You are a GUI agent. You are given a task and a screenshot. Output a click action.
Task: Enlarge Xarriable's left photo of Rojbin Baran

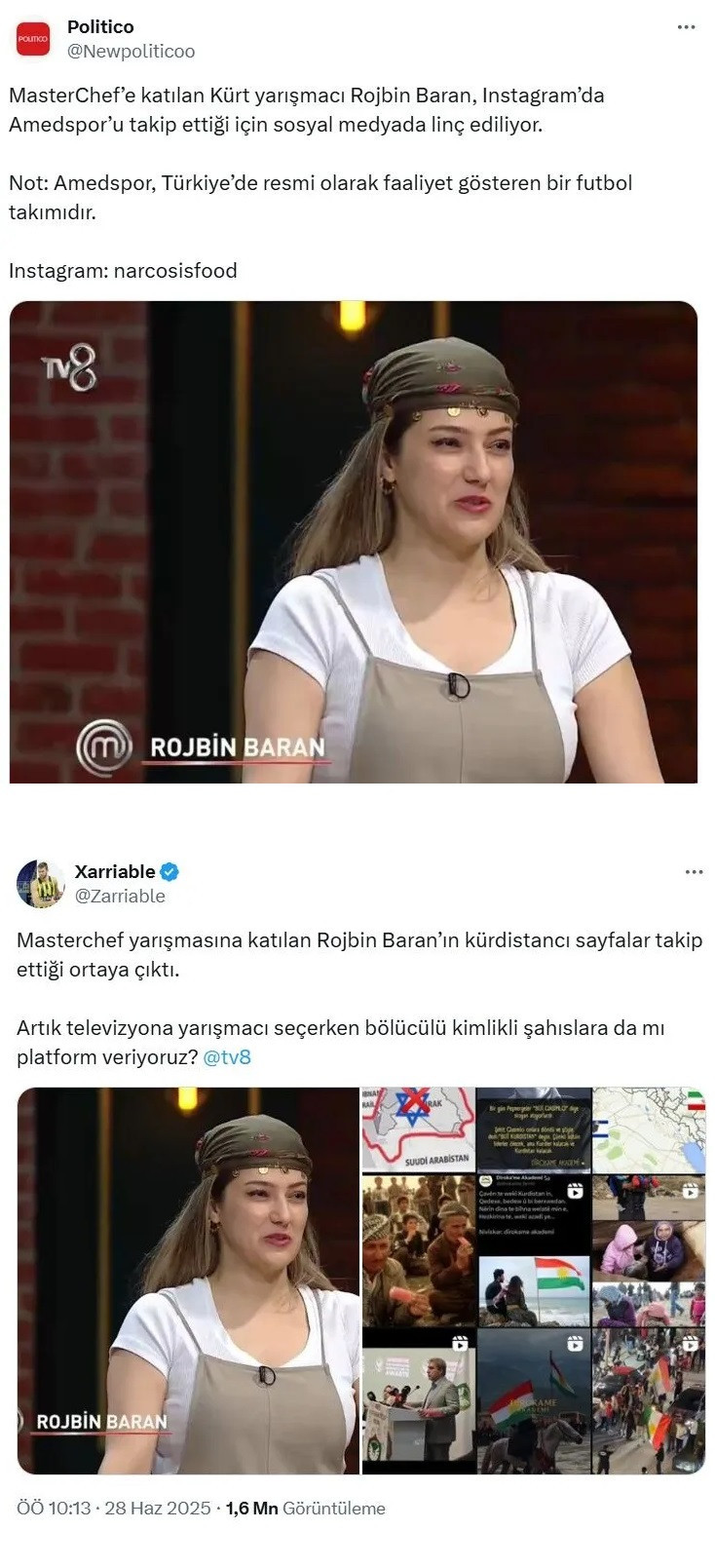(188, 1281)
